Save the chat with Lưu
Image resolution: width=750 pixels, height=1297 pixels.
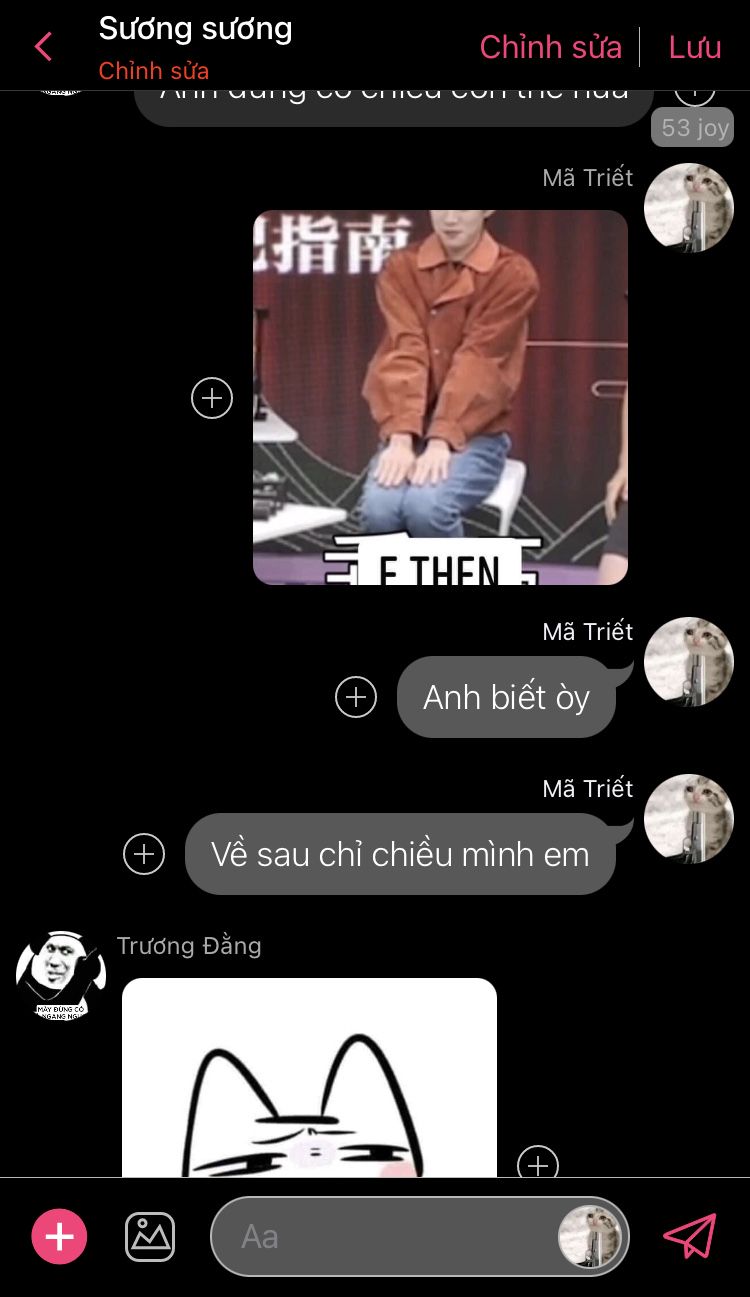tap(695, 47)
